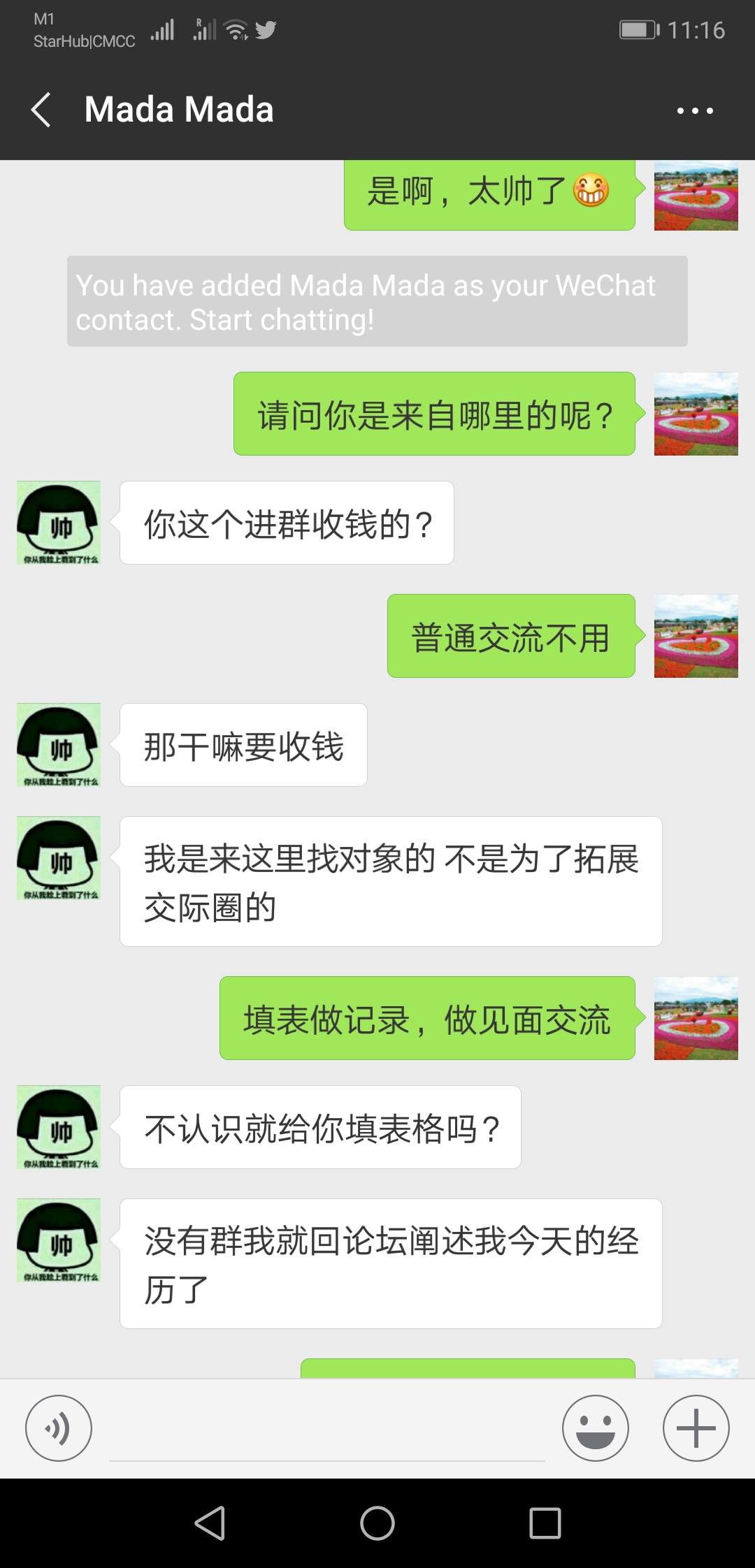The height and width of the screenshot is (1568, 755).
Task: View my avatar next to 请问你是来自哪里的呢?
Action: 696,414
